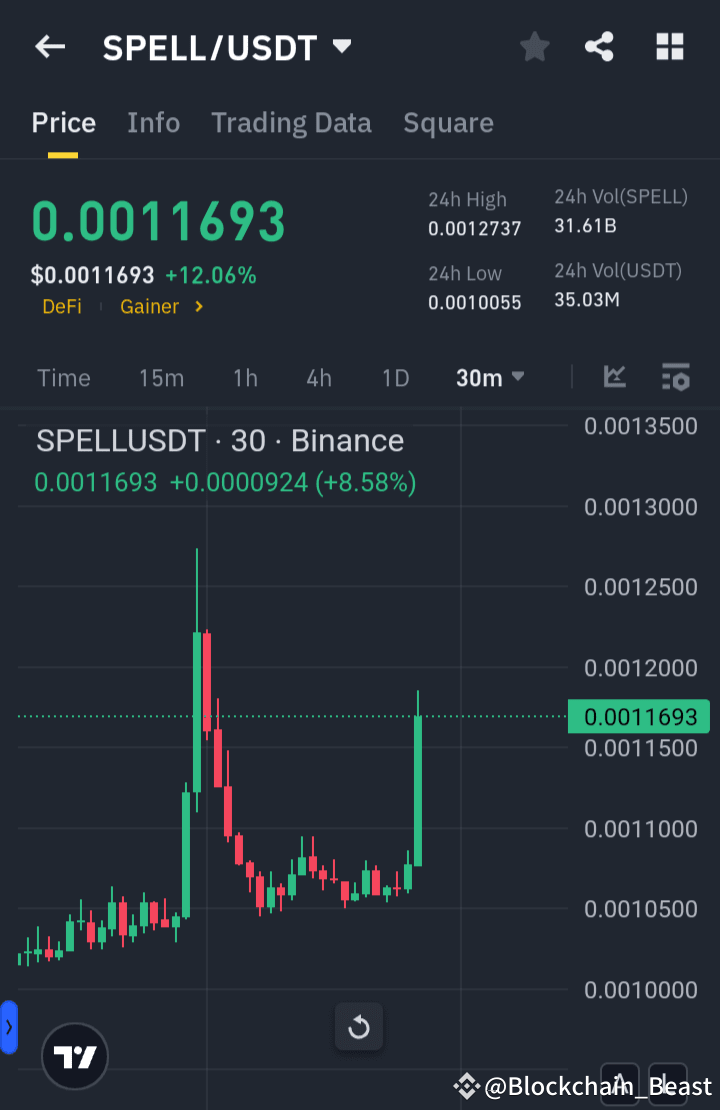
Task: Click the highlighted 0.0011693 price axis label
Action: 639,716
